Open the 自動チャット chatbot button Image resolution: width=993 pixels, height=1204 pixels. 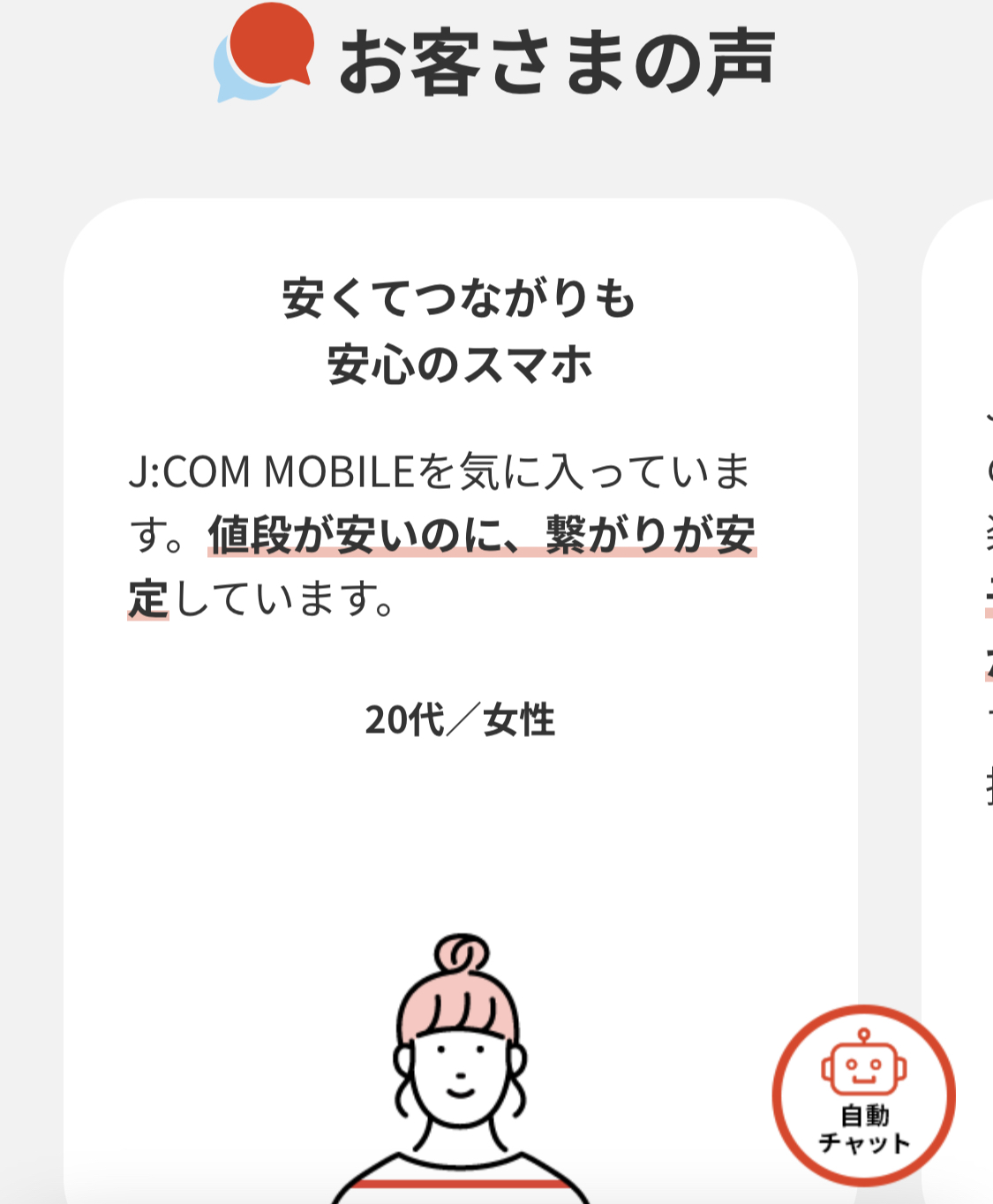[x=863, y=1095]
